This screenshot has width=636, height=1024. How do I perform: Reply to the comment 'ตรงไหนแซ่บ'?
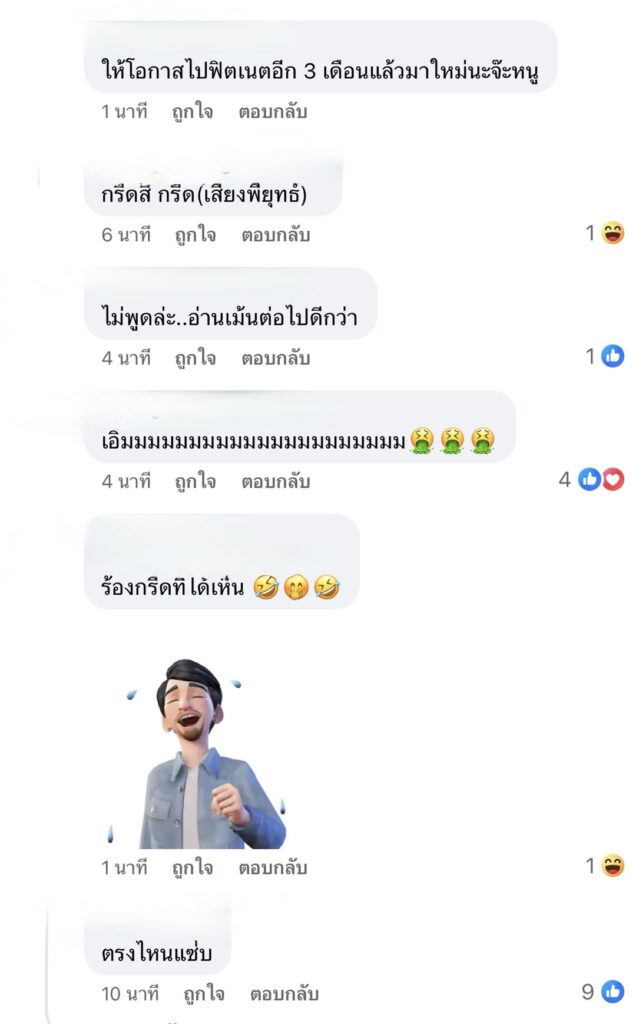tap(284, 994)
